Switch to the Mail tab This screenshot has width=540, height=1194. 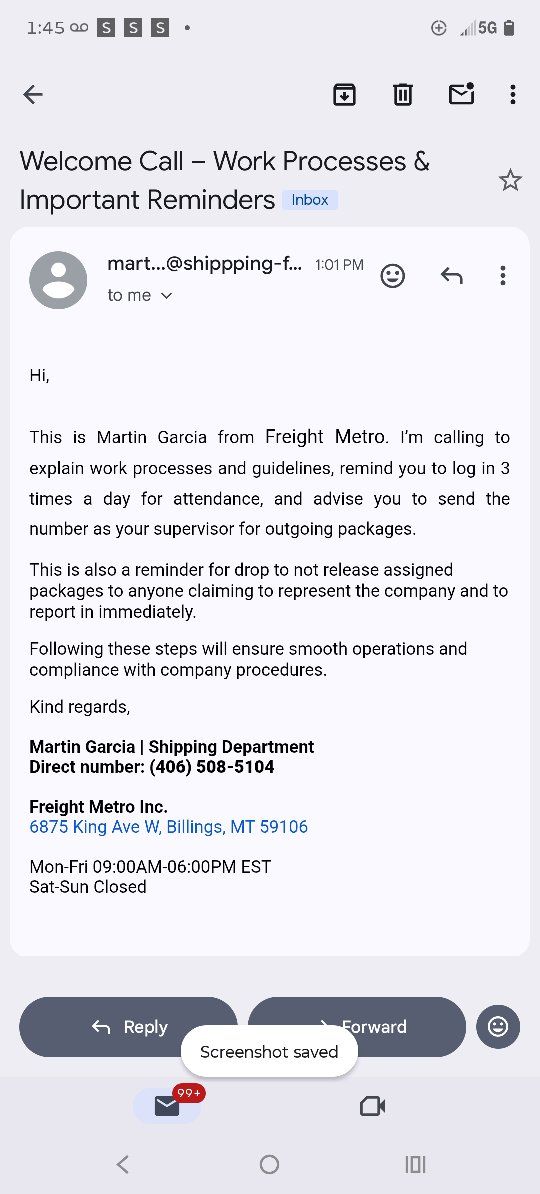coord(168,1106)
